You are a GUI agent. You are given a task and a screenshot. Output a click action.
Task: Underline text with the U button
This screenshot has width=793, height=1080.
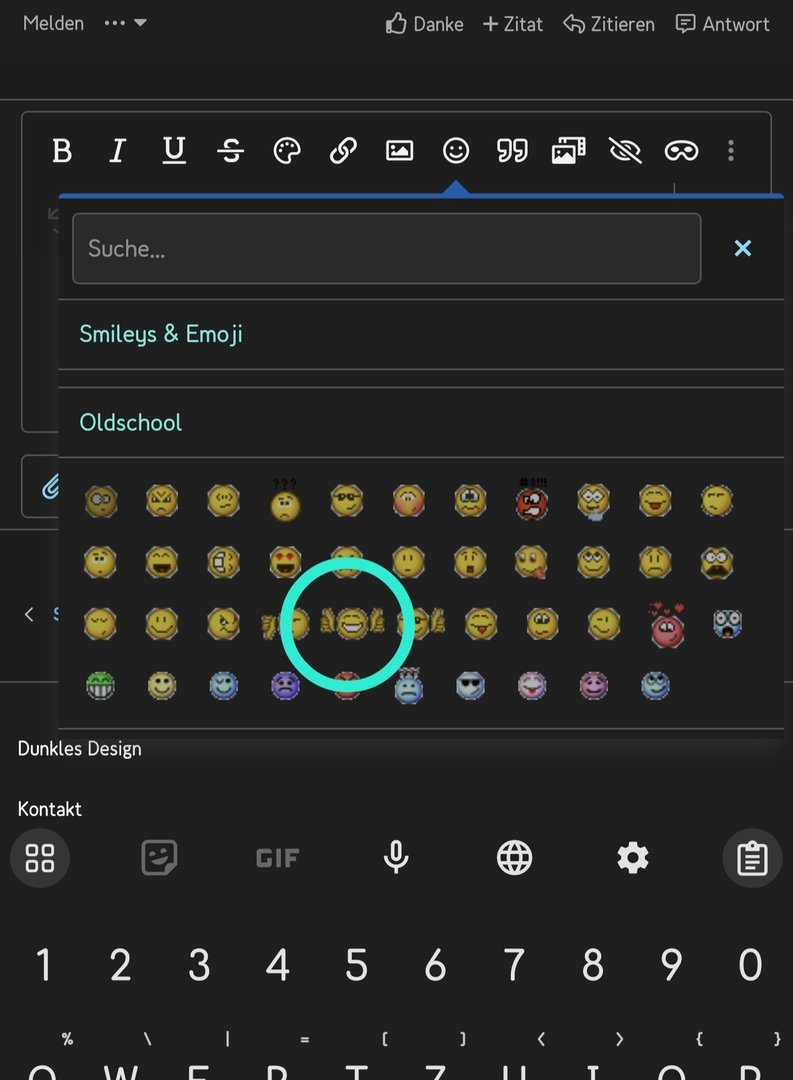tap(174, 151)
